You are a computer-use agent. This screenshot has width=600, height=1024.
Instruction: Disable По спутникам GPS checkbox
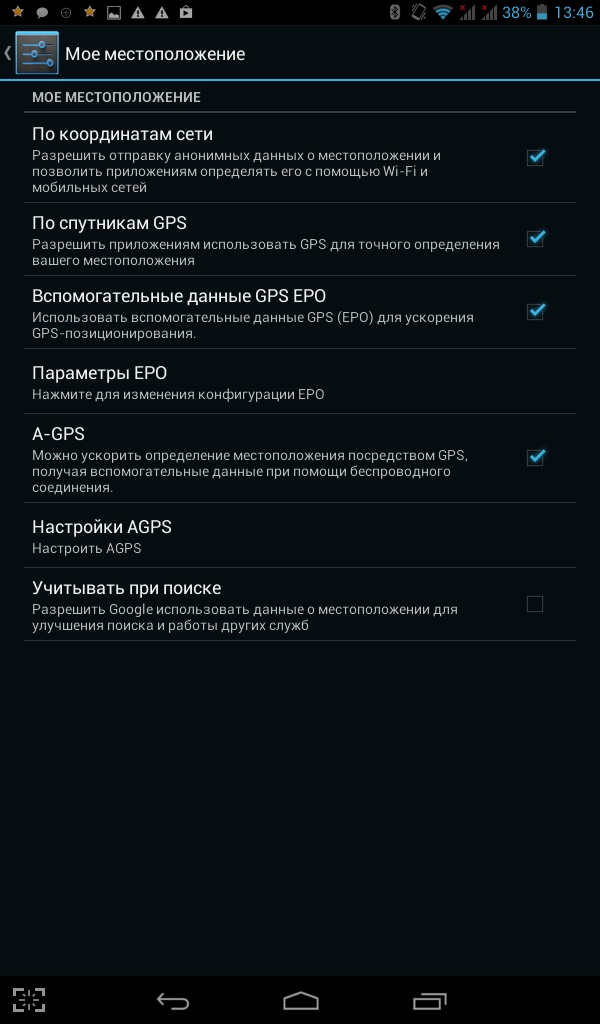point(535,238)
